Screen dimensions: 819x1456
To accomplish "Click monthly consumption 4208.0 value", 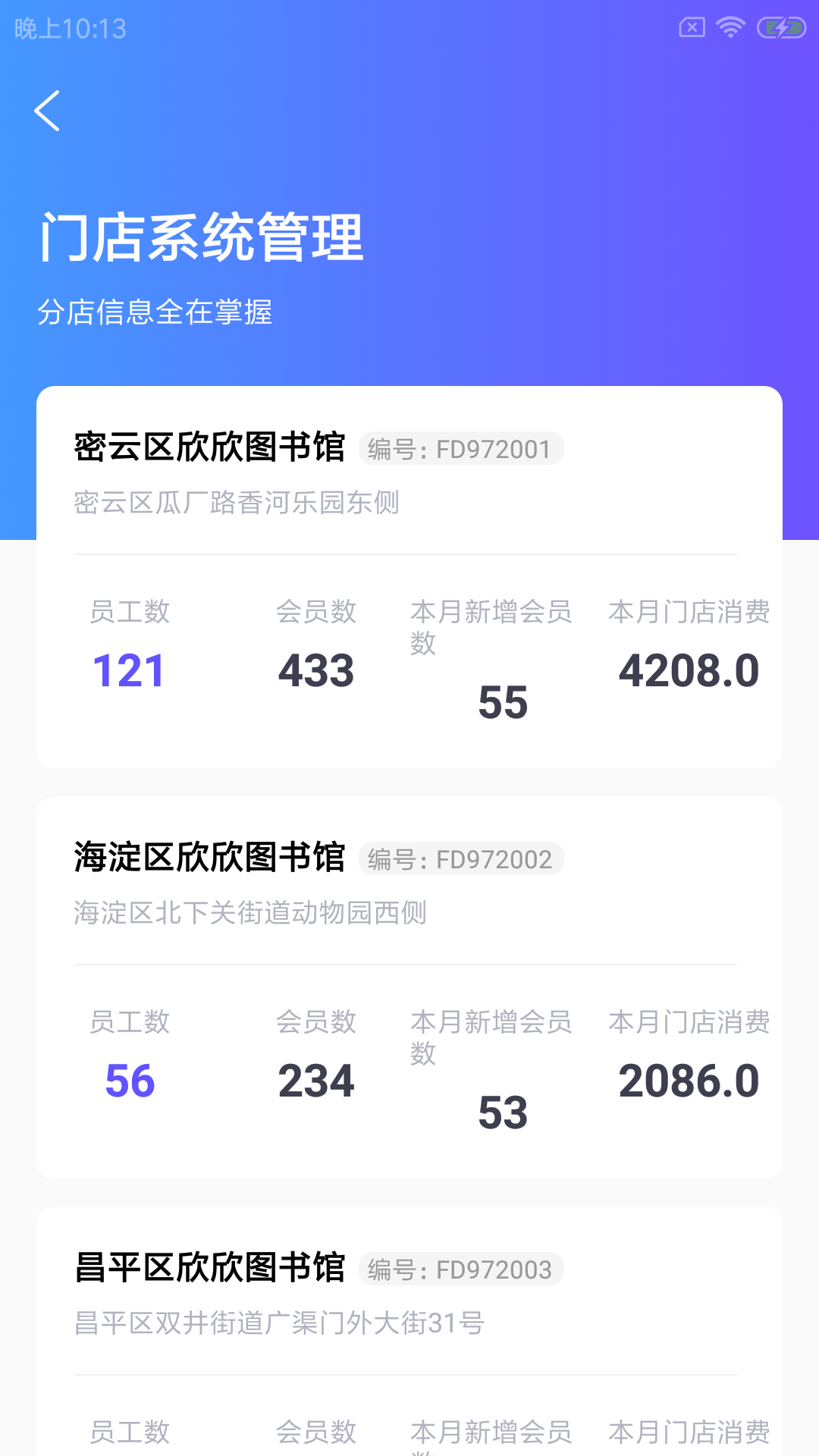I will (689, 670).
